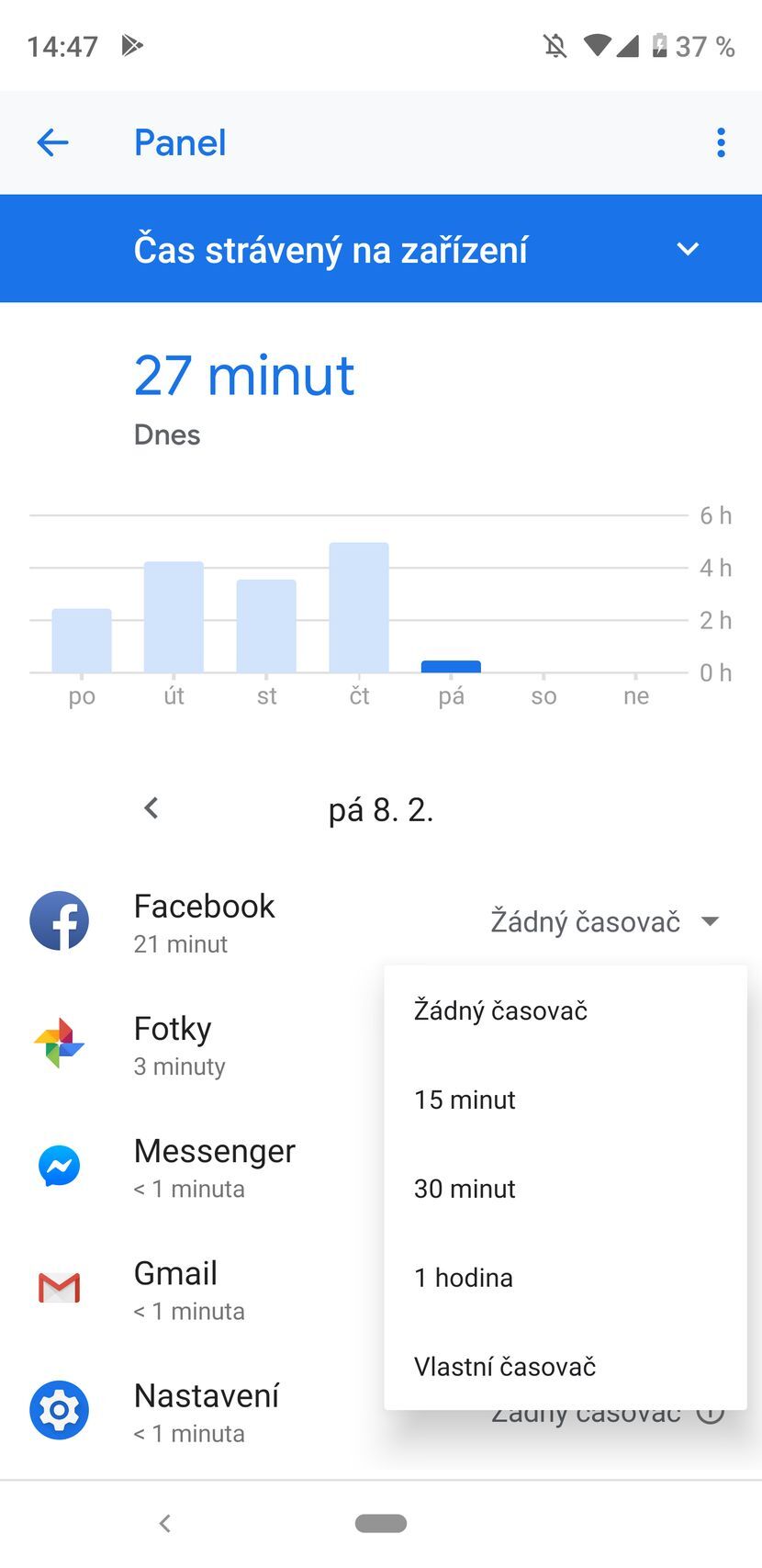Open the Facebook app icon
Image resolution: width=762 pixels, height=1568 pixels.
[x=59, y=921]
